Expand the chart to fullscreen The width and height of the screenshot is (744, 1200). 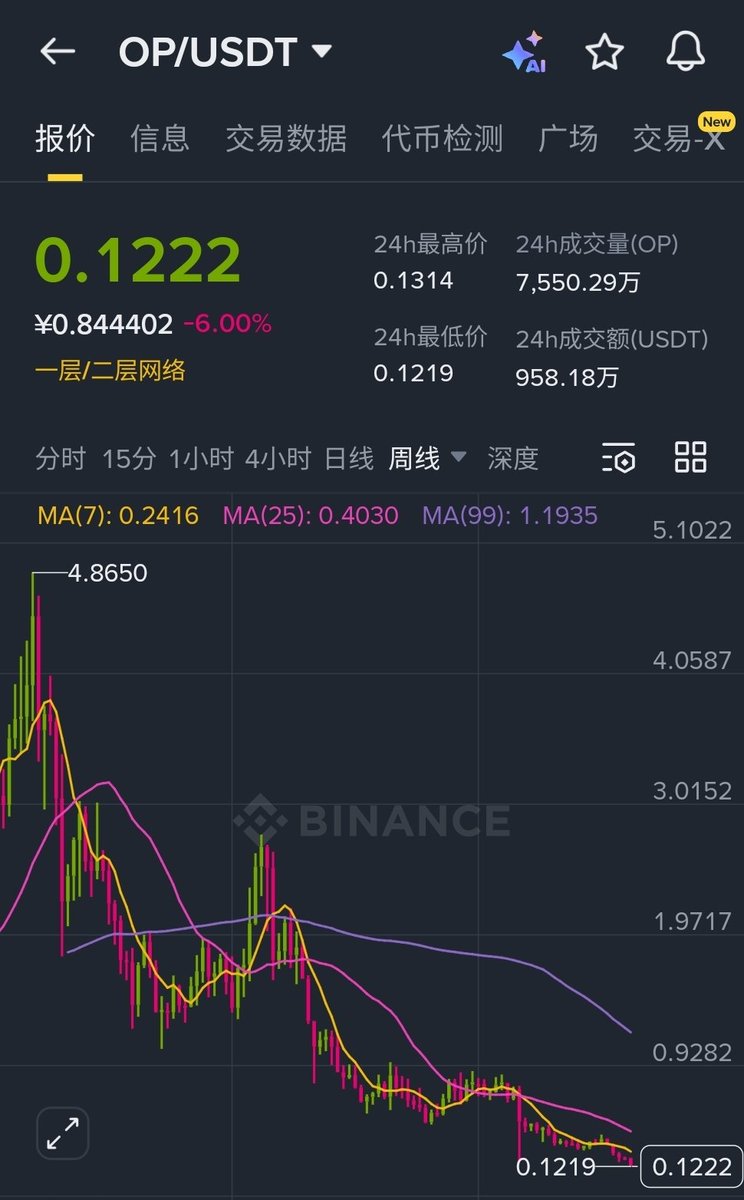tap(63, 1133)
